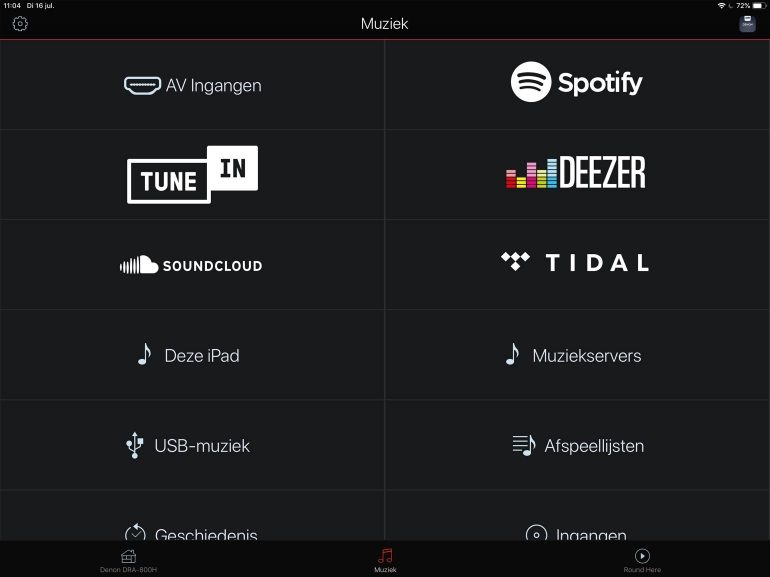Open USB-muziek
The width and height of the screenshot is (770, 577).
[x=192, y=445]
